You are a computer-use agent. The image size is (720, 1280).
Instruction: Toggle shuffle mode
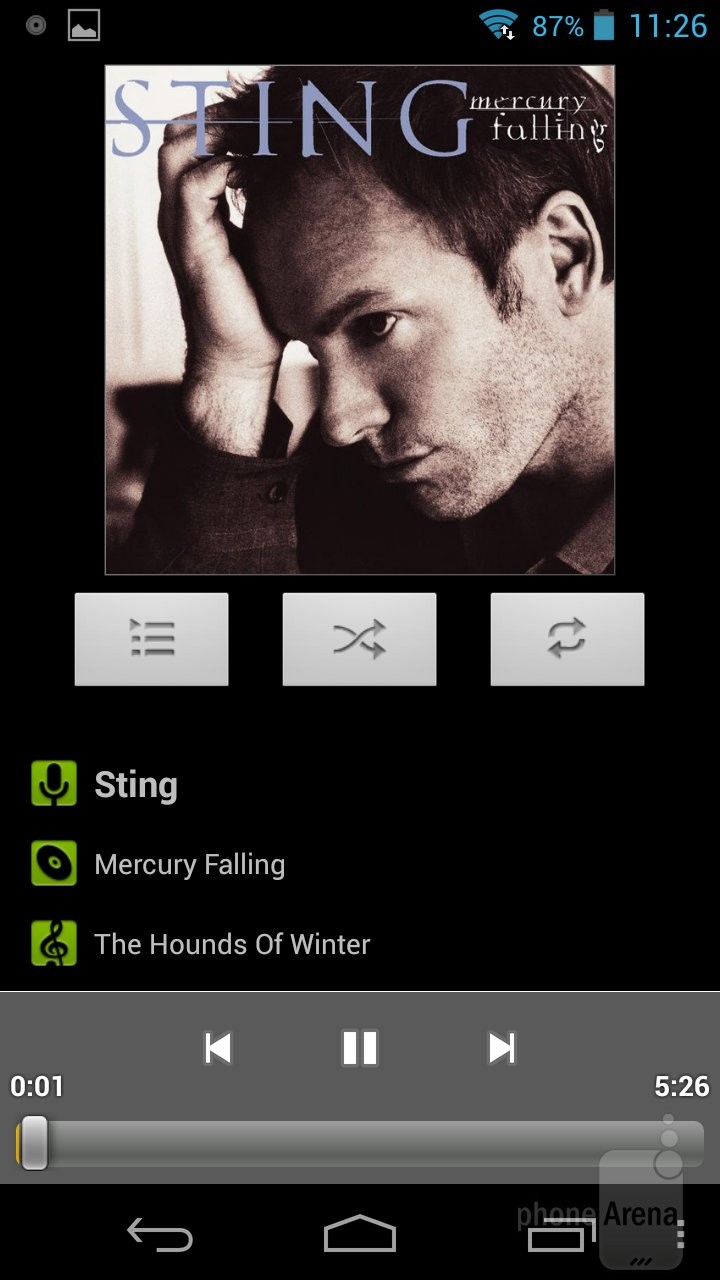tap(359, 639)
